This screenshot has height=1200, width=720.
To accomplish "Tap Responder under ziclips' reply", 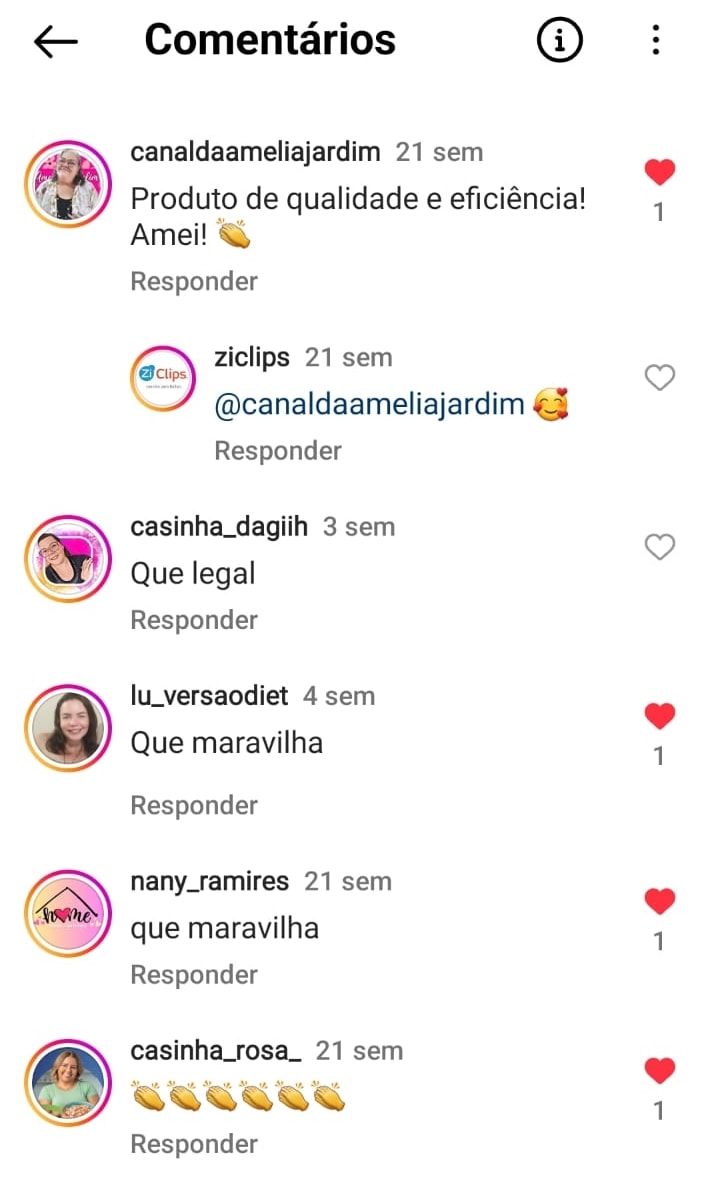I will click(x=278, y=451).
